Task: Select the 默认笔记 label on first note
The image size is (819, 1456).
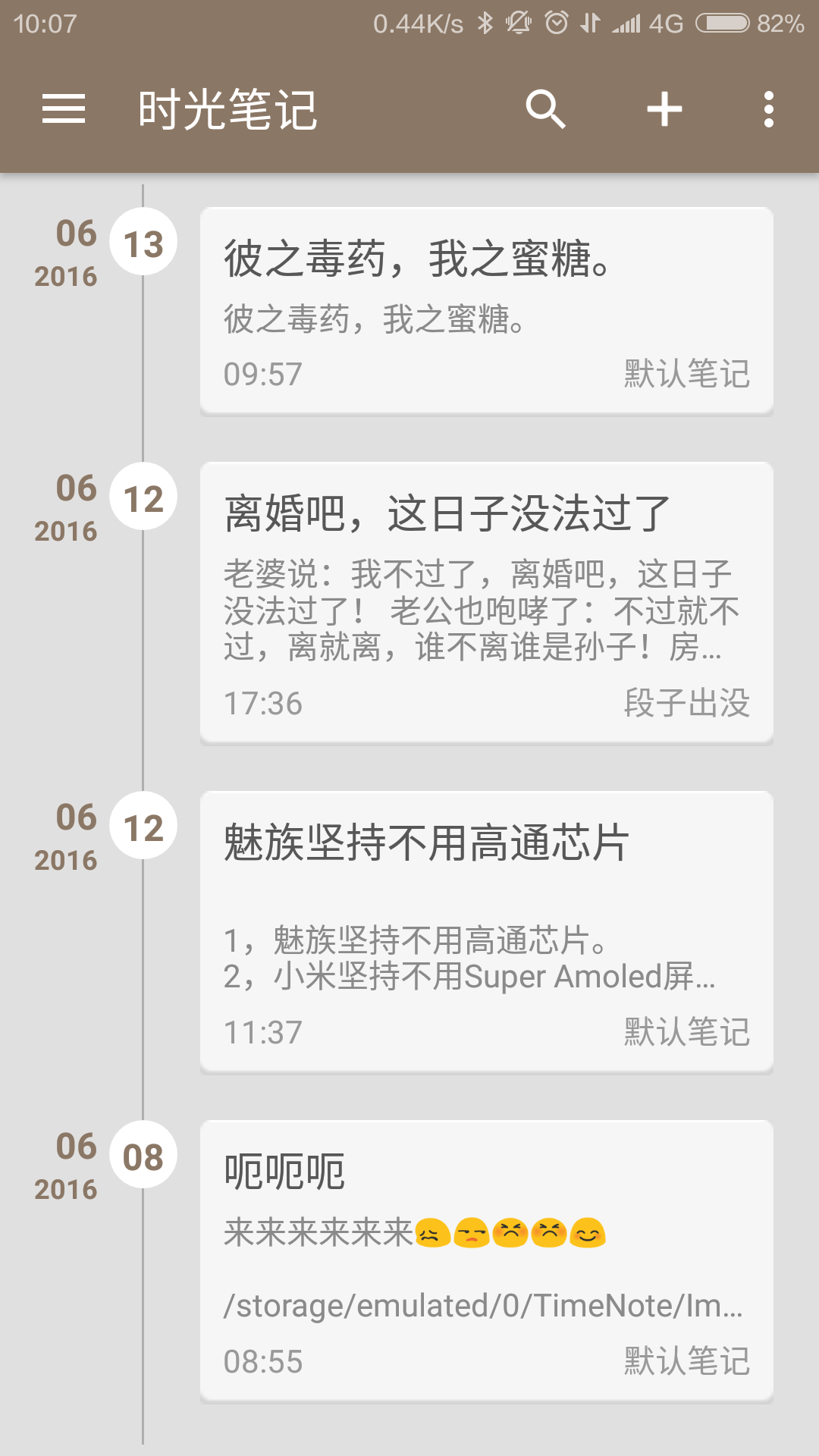Action: click(x=686, y=372)
